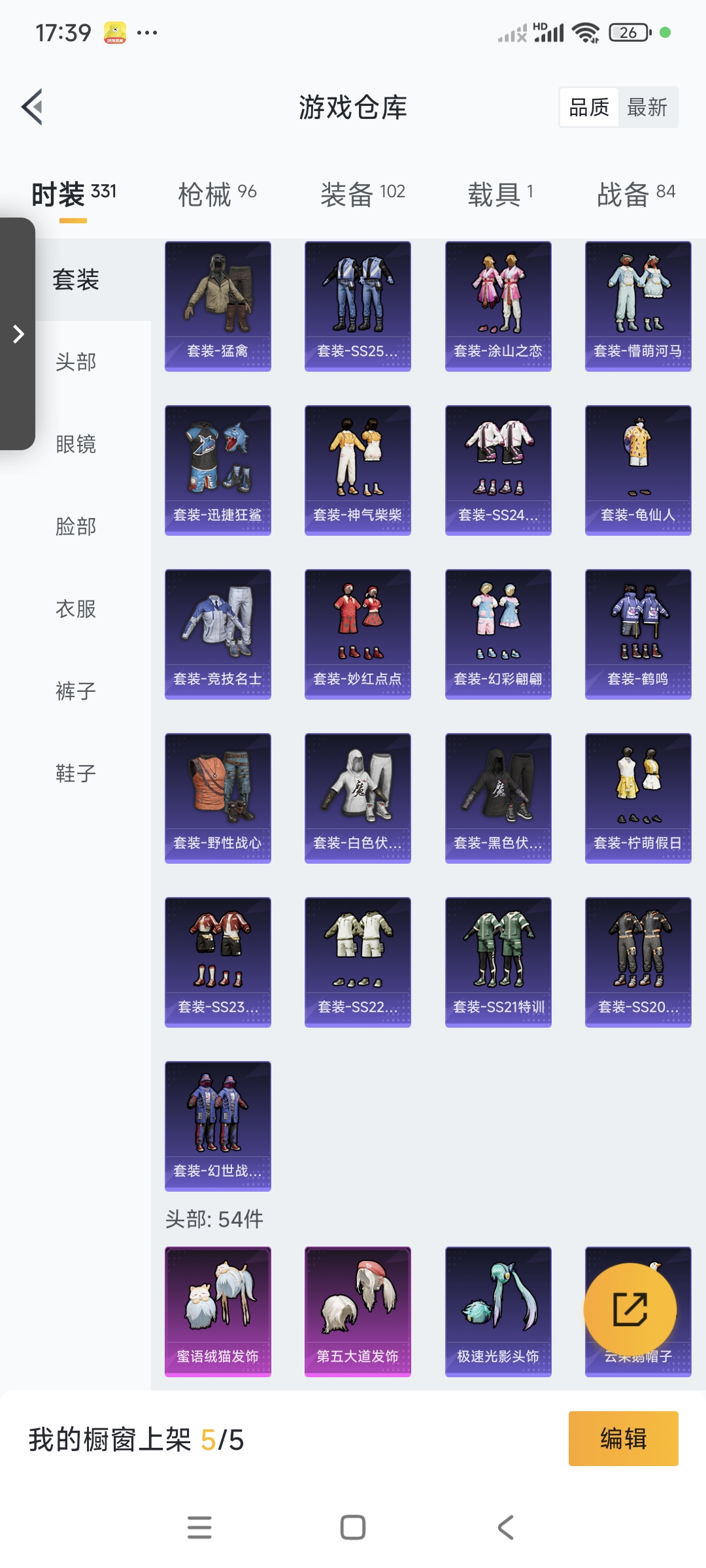Select the 头部 category in the sidebar

pos(76,361)
